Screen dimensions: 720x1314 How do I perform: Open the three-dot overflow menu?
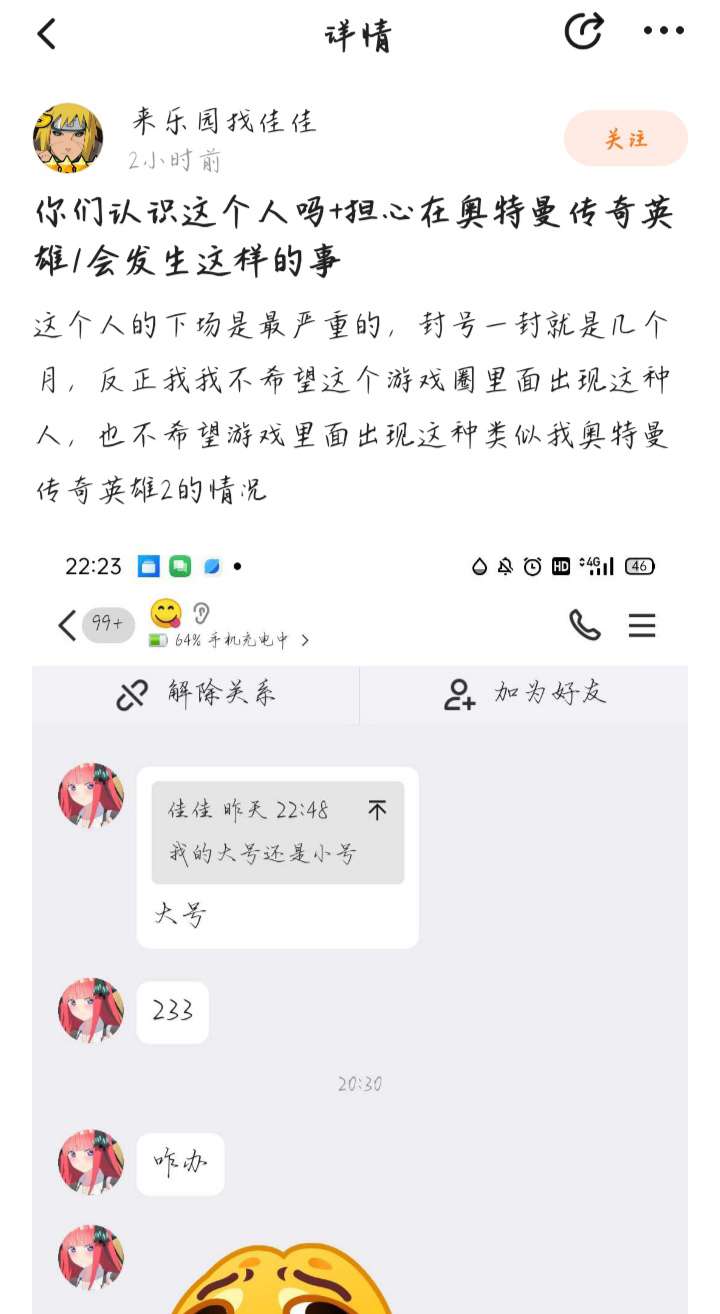coord(663,32)
